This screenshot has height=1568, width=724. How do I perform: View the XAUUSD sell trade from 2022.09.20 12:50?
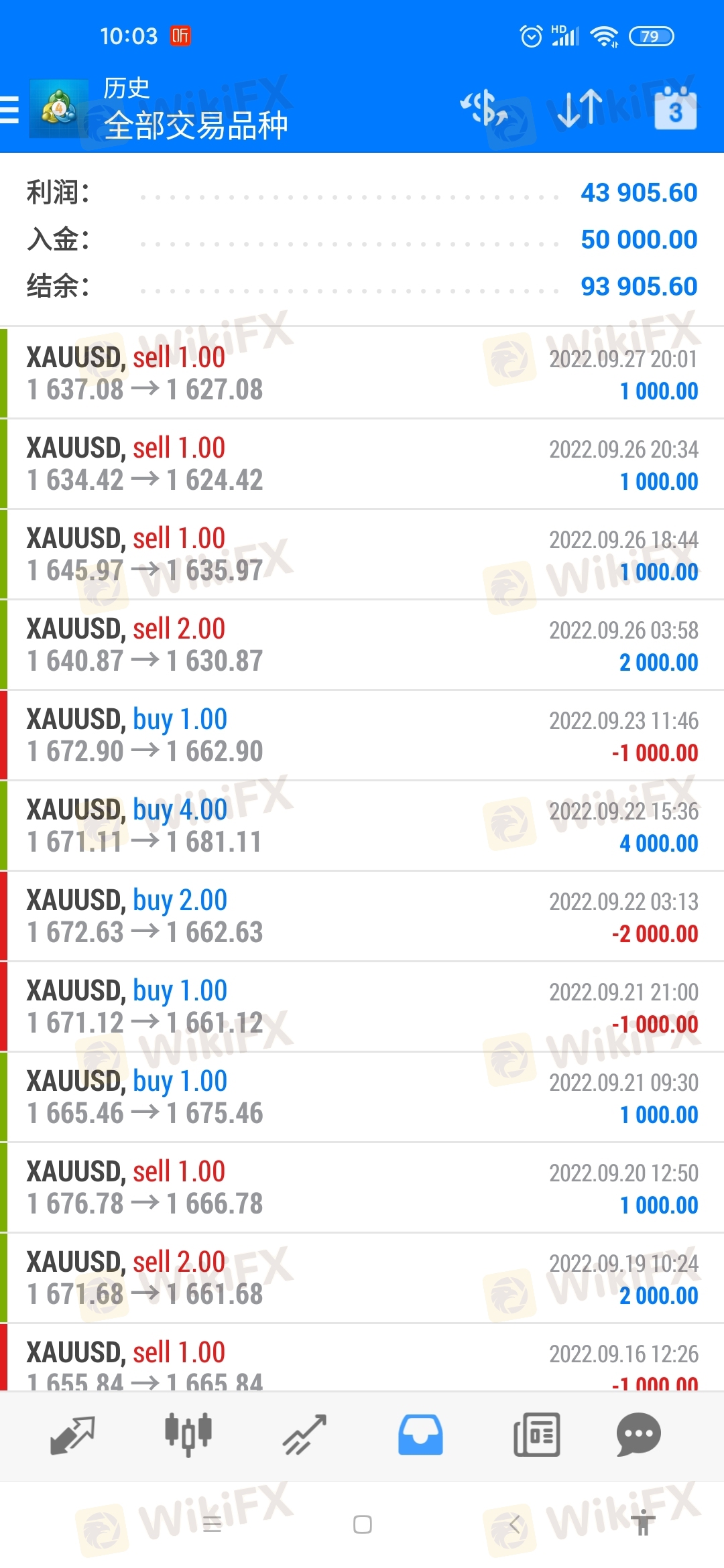pyautogui.click(x=362, y=1187)
